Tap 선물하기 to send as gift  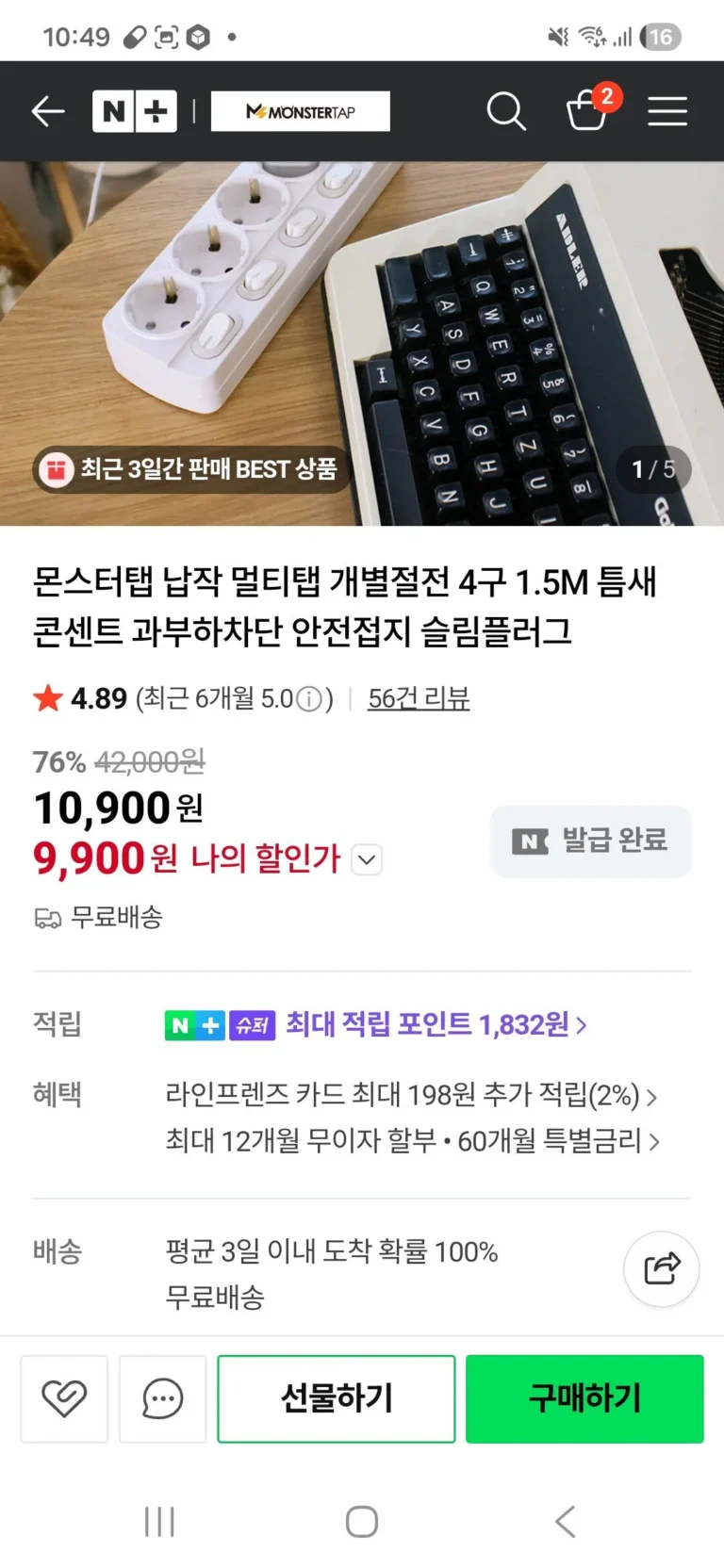(x=337, y=1398)
